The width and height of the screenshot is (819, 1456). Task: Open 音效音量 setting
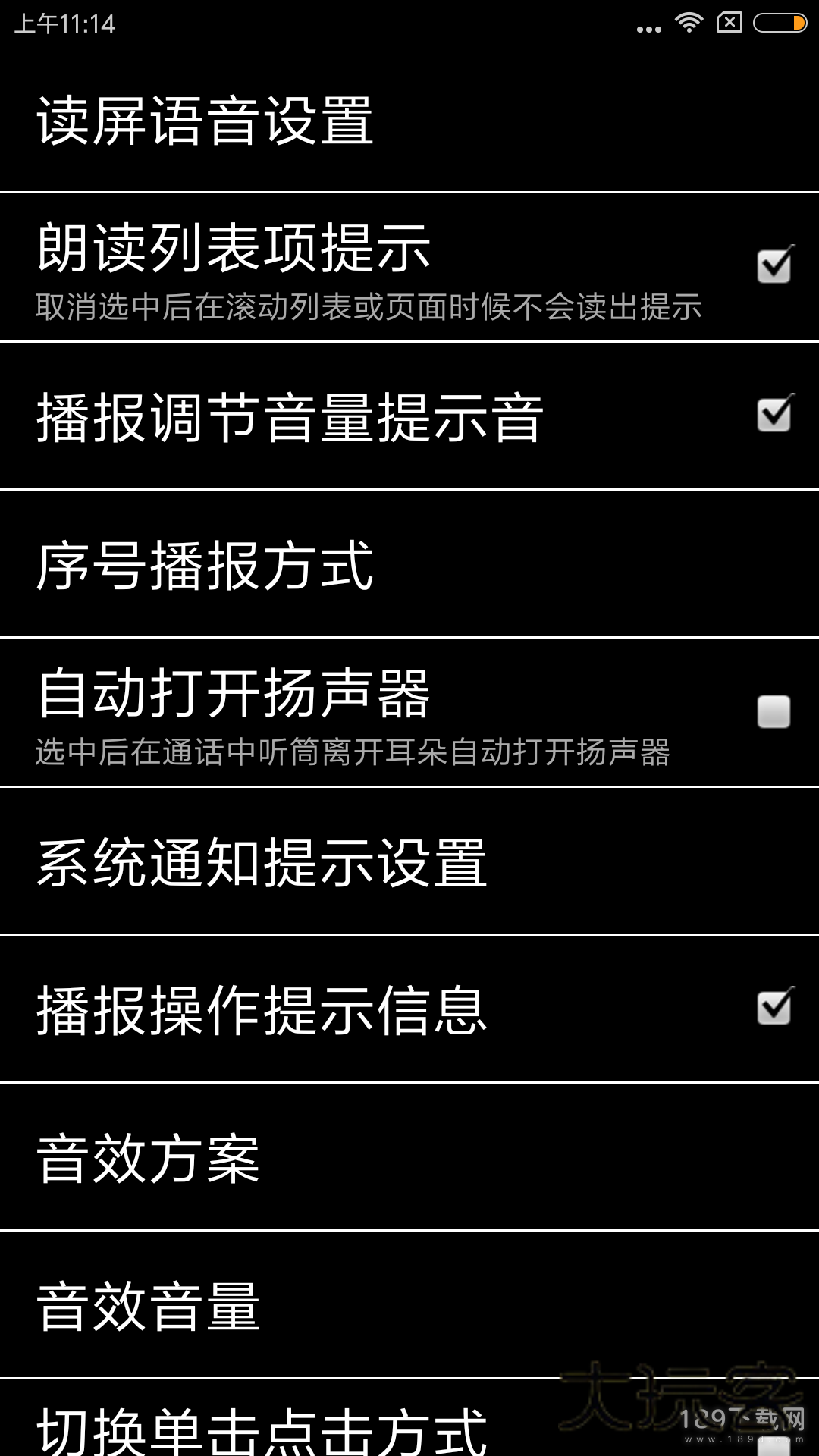tap(149, 1306)
